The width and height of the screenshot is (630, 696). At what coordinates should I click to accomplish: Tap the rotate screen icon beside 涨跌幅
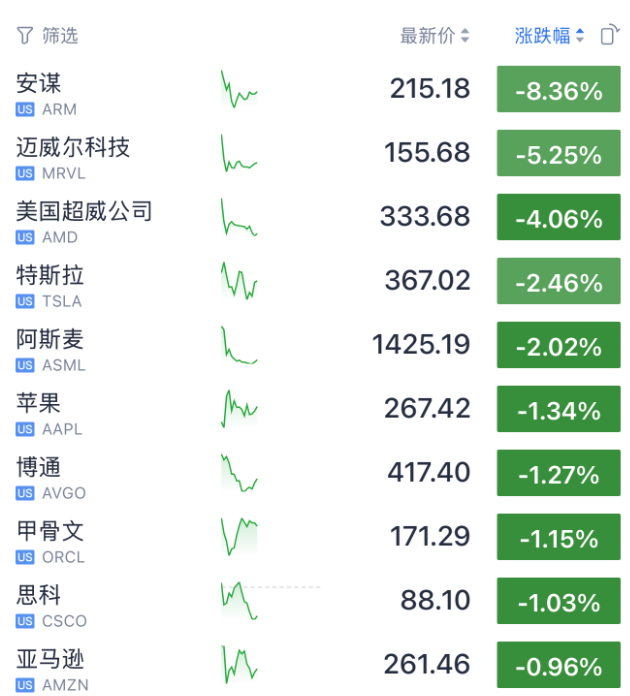(x=609, y=36)
